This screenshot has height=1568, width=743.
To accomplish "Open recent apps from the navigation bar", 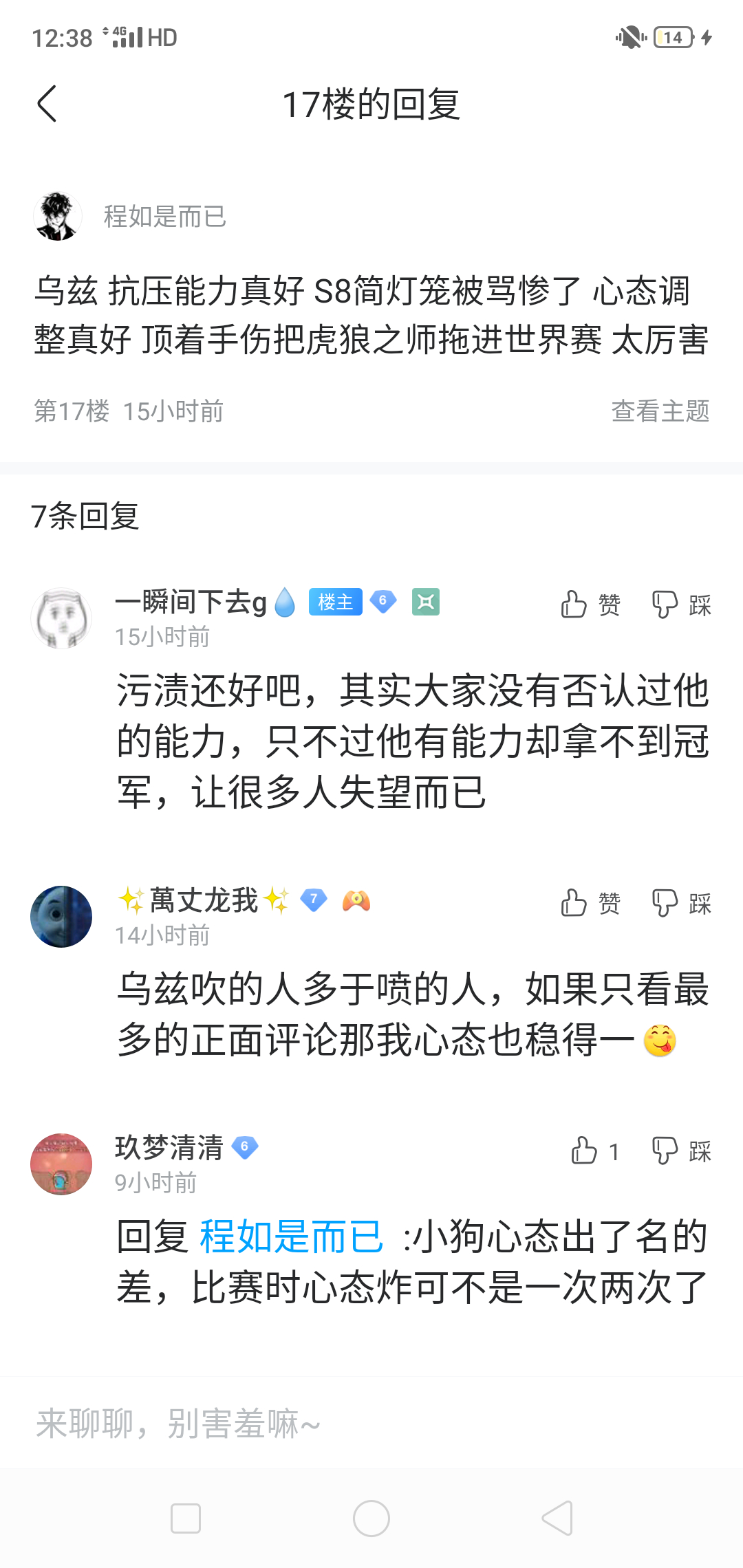I will tap(186, 1518).
